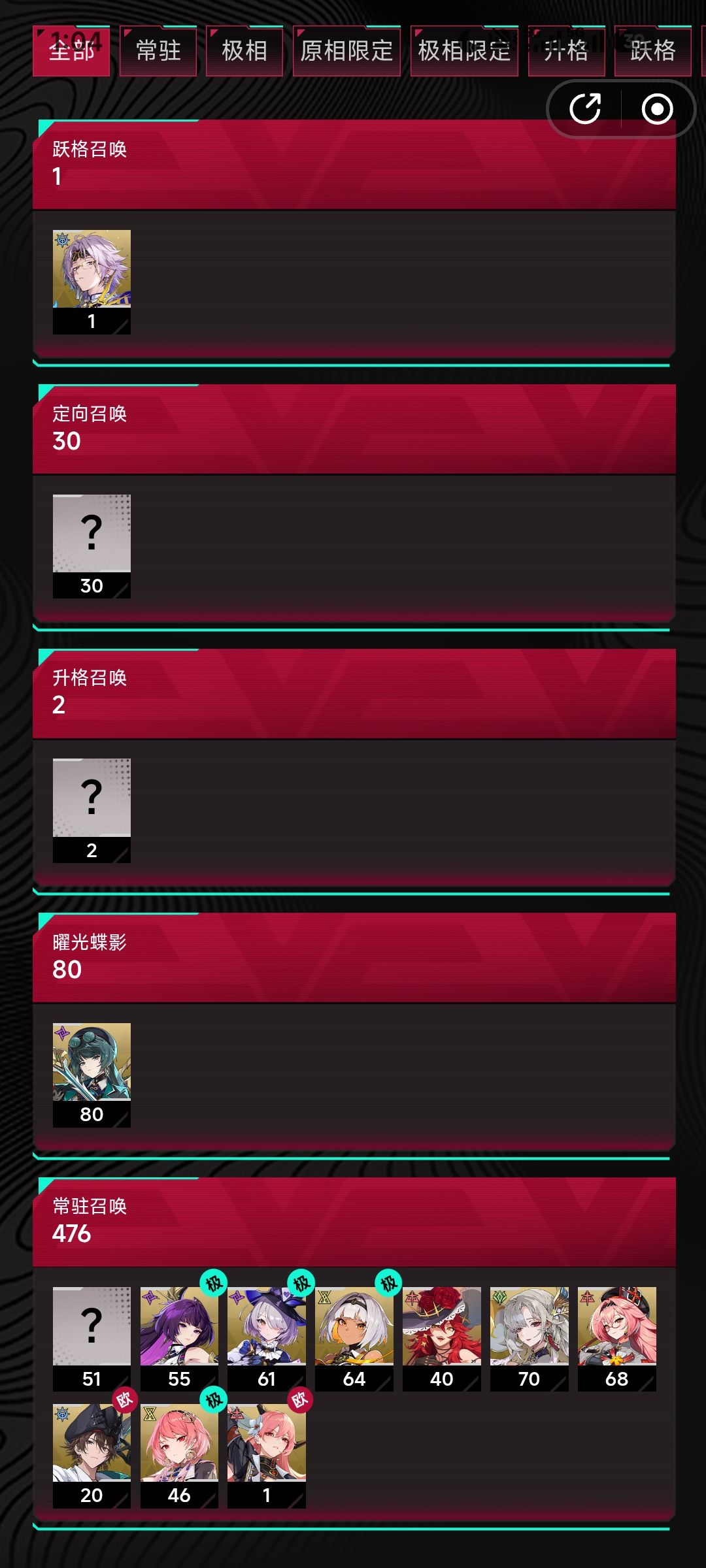Open the pink-haired character tile showing 68
The height and width of the screenshot is (1568, 706).
pos(617,1339)
